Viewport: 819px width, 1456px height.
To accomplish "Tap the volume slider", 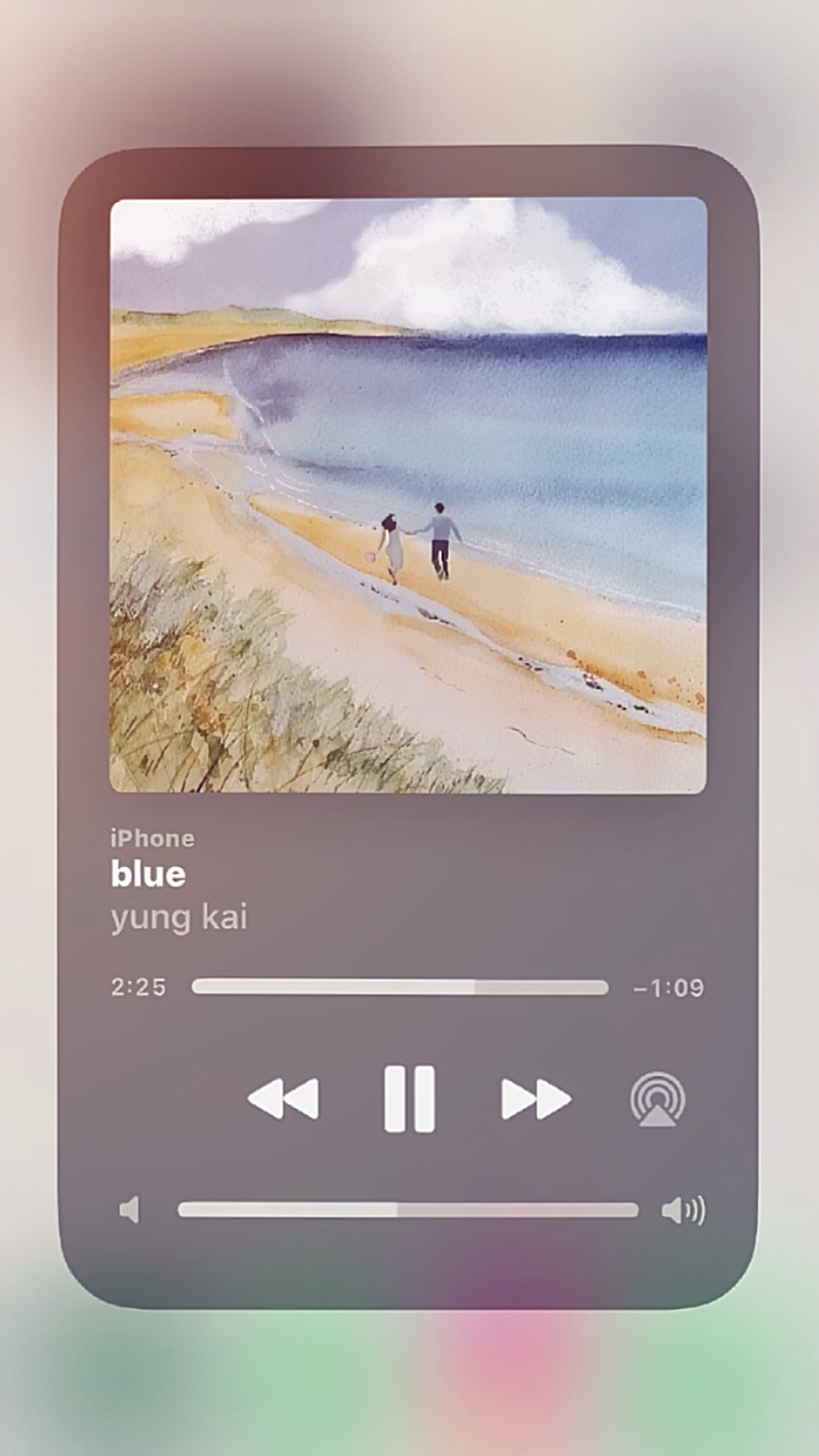I will click(x=408, y=1210).
